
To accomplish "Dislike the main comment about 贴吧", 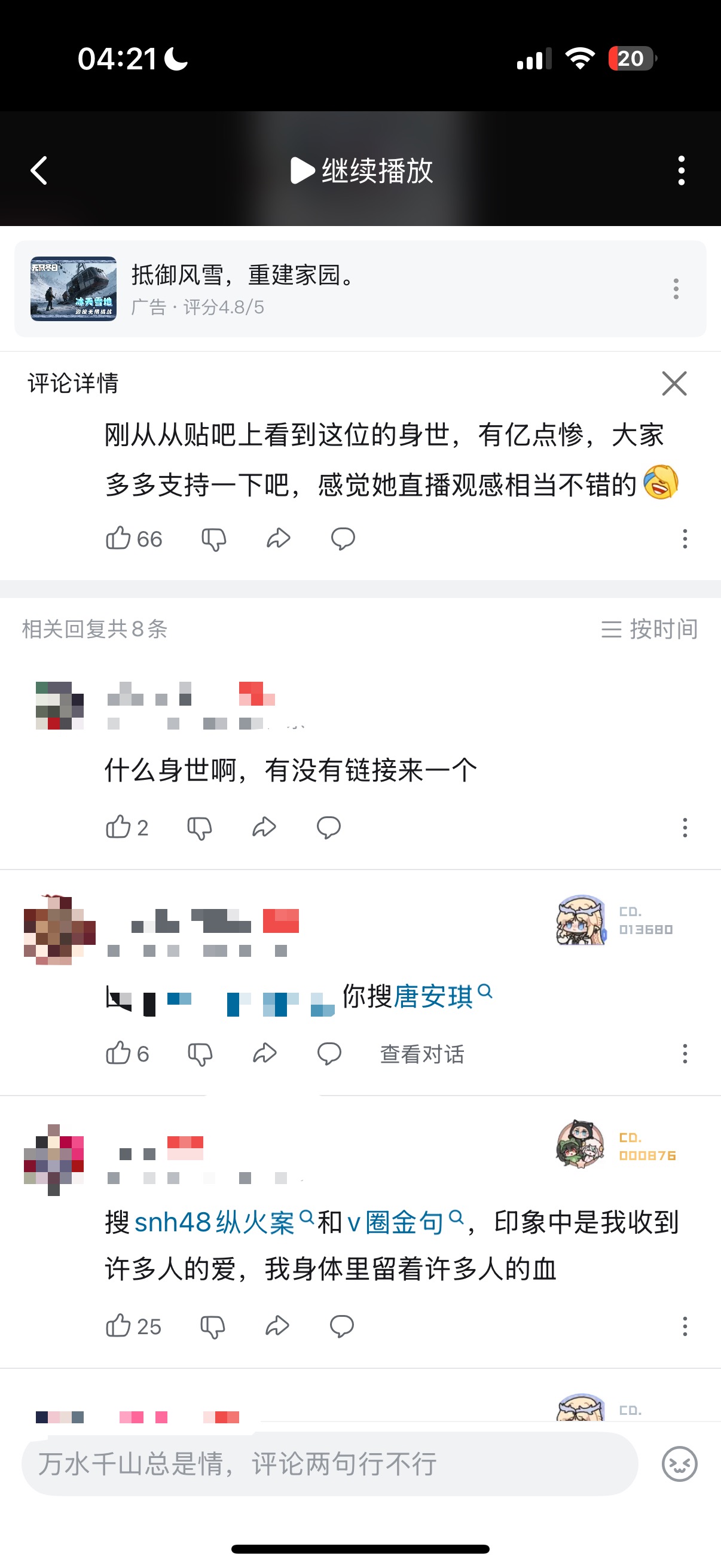I will point(213,539).
